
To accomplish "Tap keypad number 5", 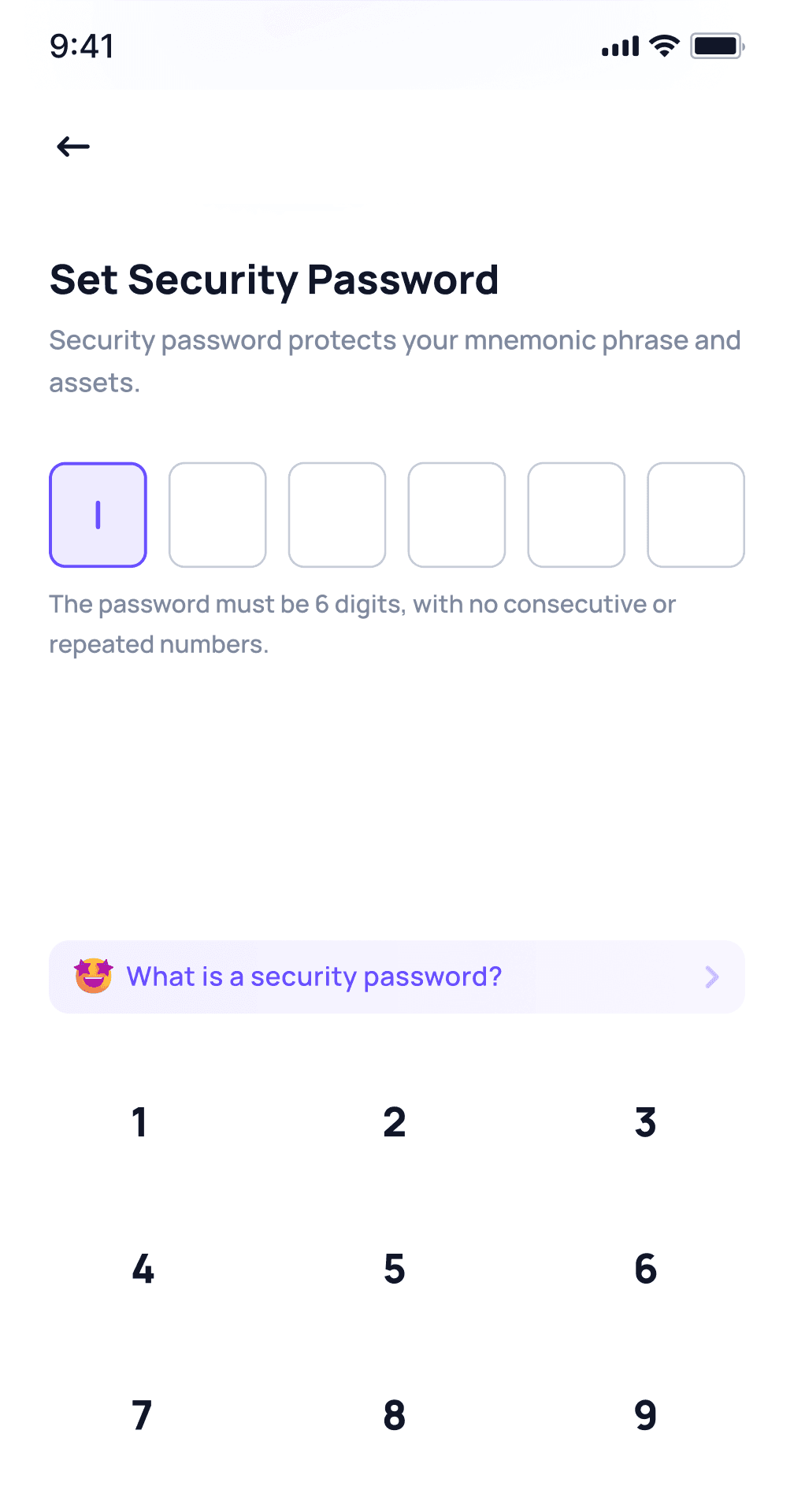I will (x=395, y=1269).
